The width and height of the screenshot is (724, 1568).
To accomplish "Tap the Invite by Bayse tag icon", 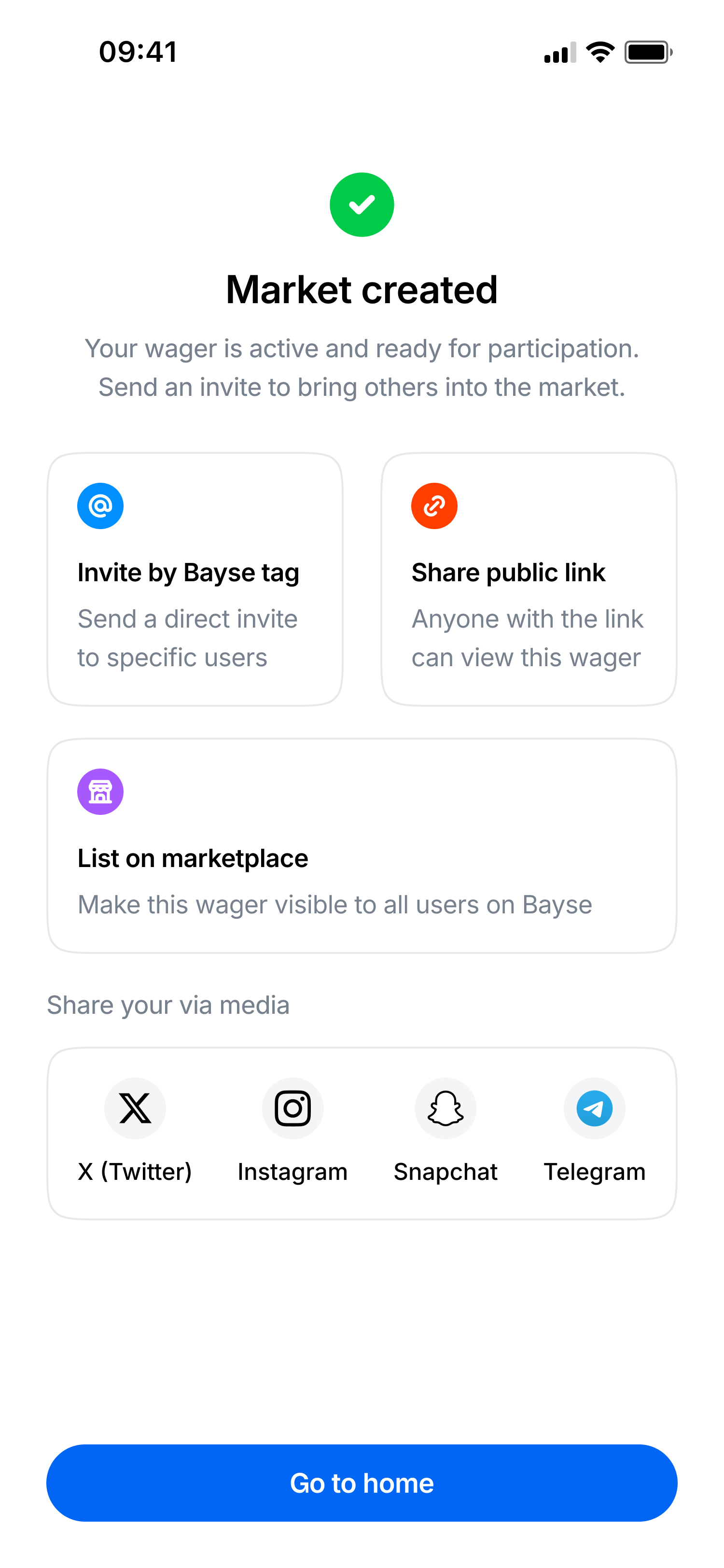I will [100, 505].
